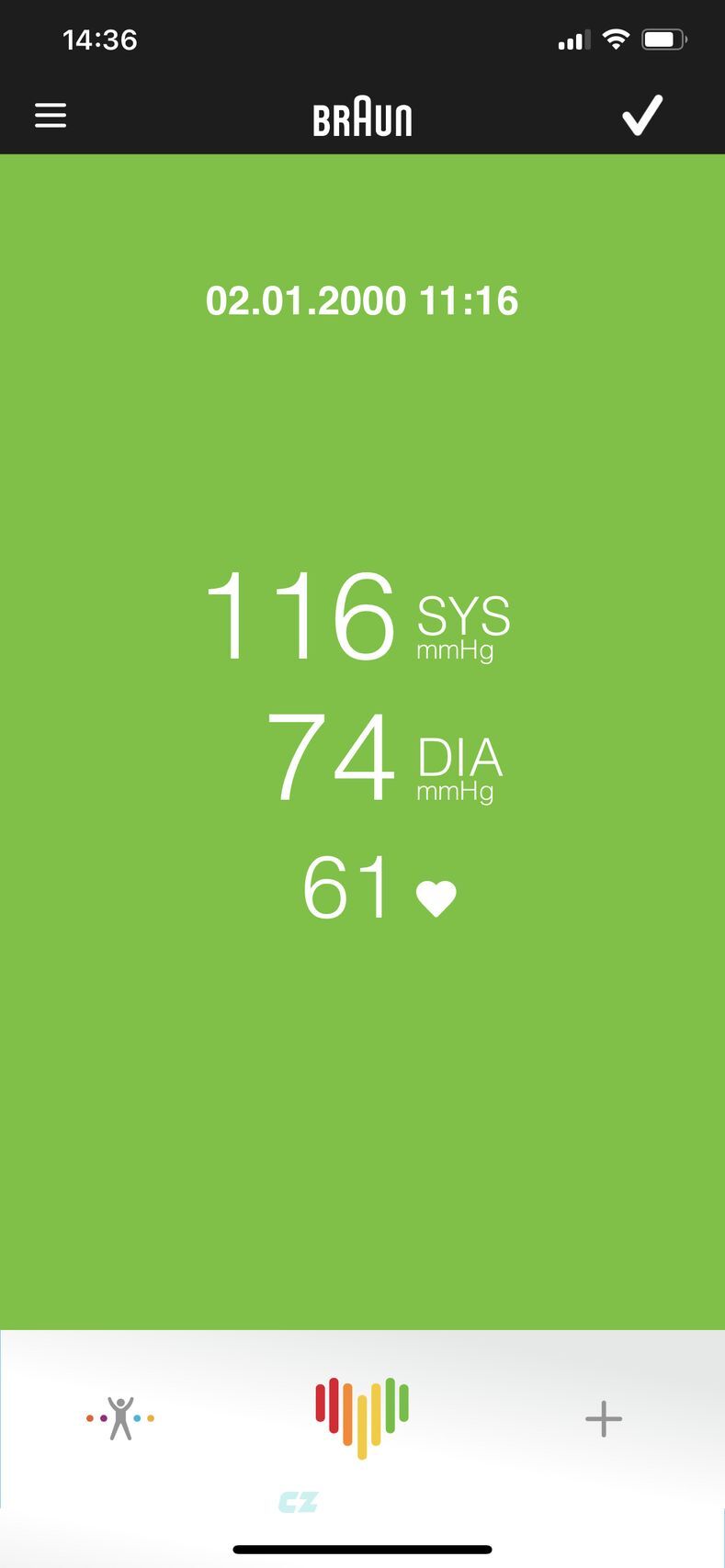Screen dimensions: 725x1568
Task: Open the hamburger menu
Action: pyautogui.click(x=51, y=116)
